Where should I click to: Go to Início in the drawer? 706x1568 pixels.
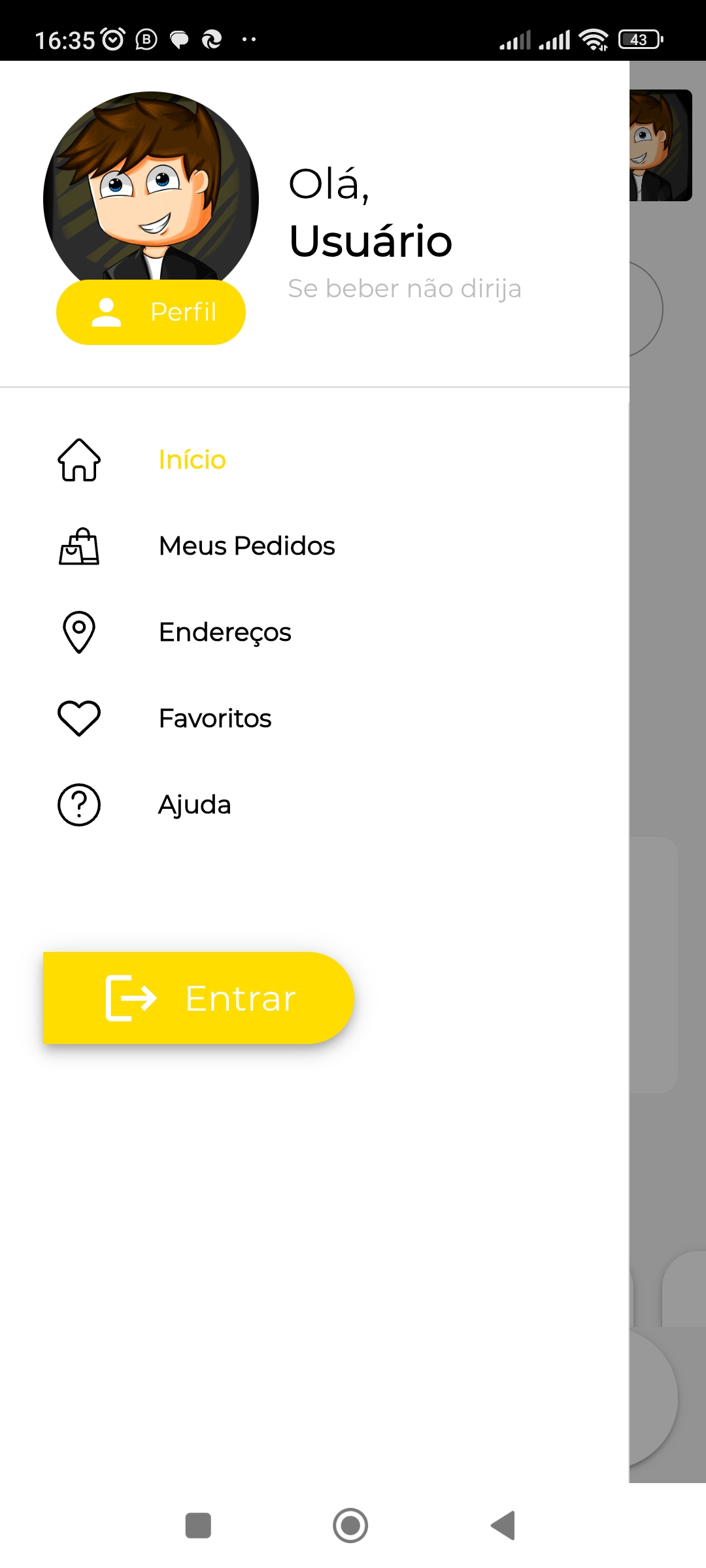point(192,460)
